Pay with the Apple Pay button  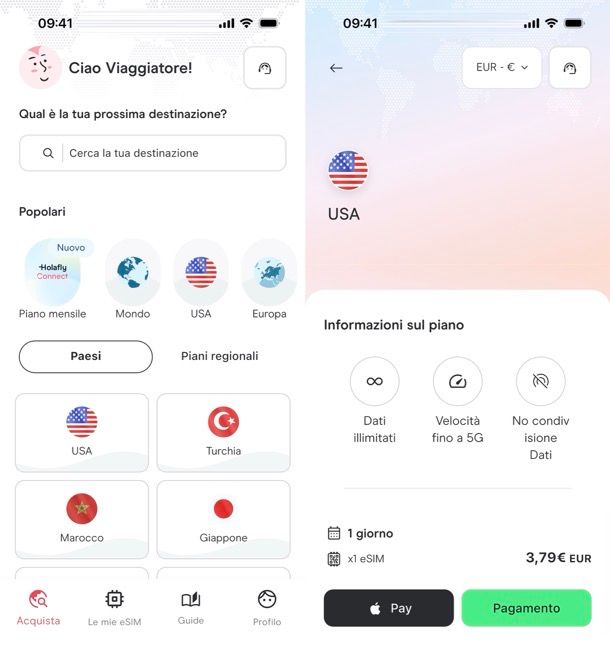click(388, 608)
